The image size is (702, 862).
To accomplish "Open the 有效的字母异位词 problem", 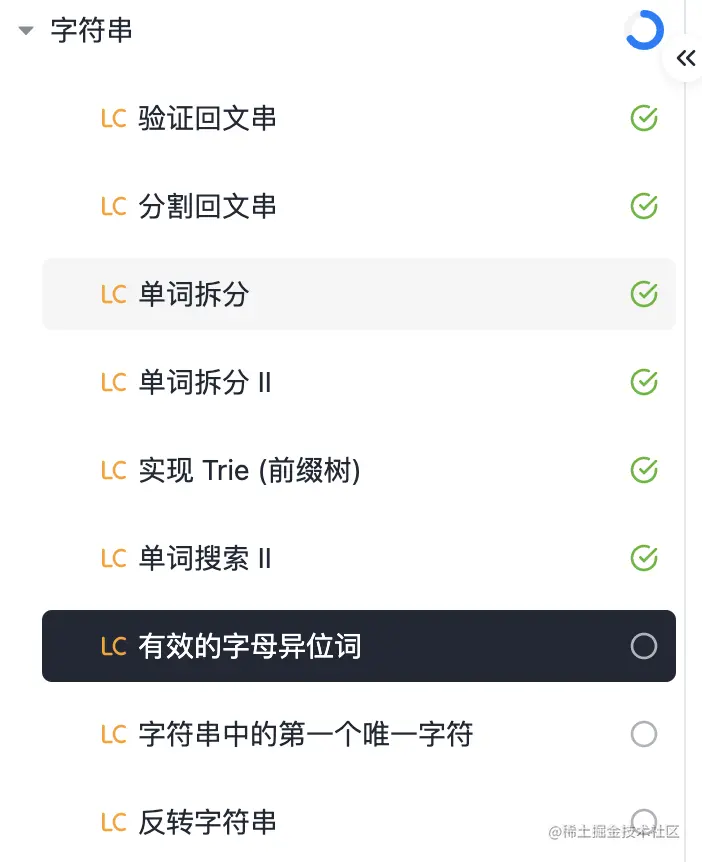I will pos(250,646).
